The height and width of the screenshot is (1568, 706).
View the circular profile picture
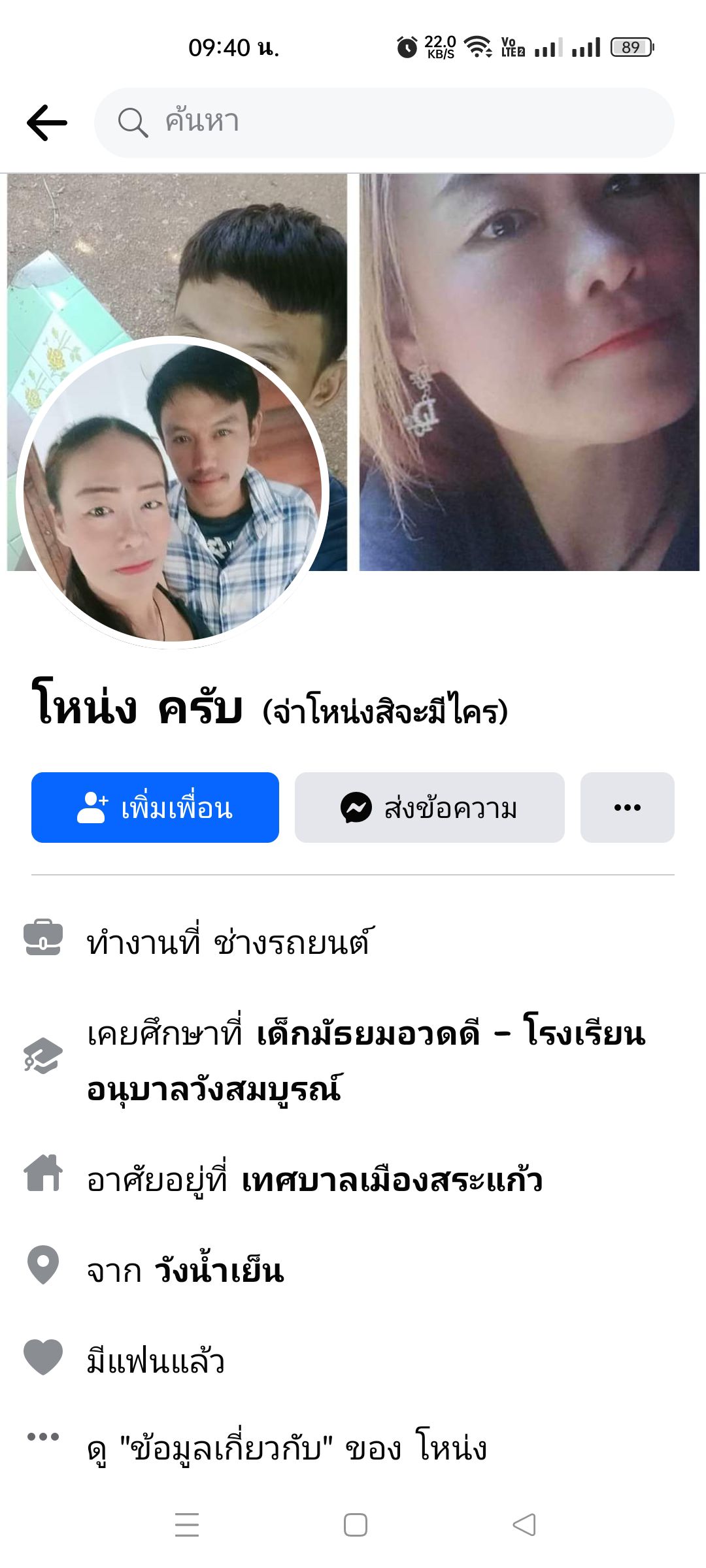(173, 493)
